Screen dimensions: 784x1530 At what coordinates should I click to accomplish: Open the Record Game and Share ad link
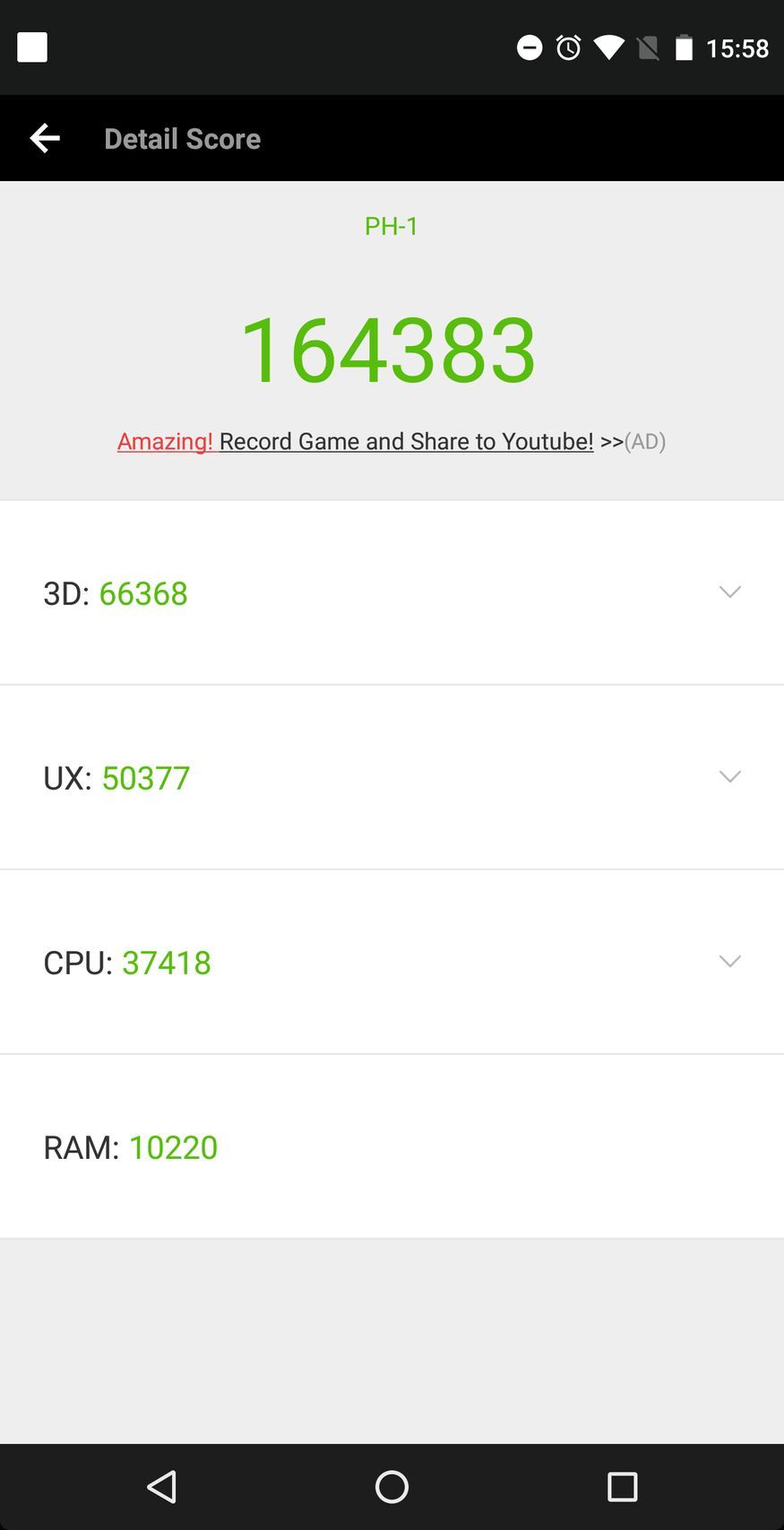click(406, 441)
